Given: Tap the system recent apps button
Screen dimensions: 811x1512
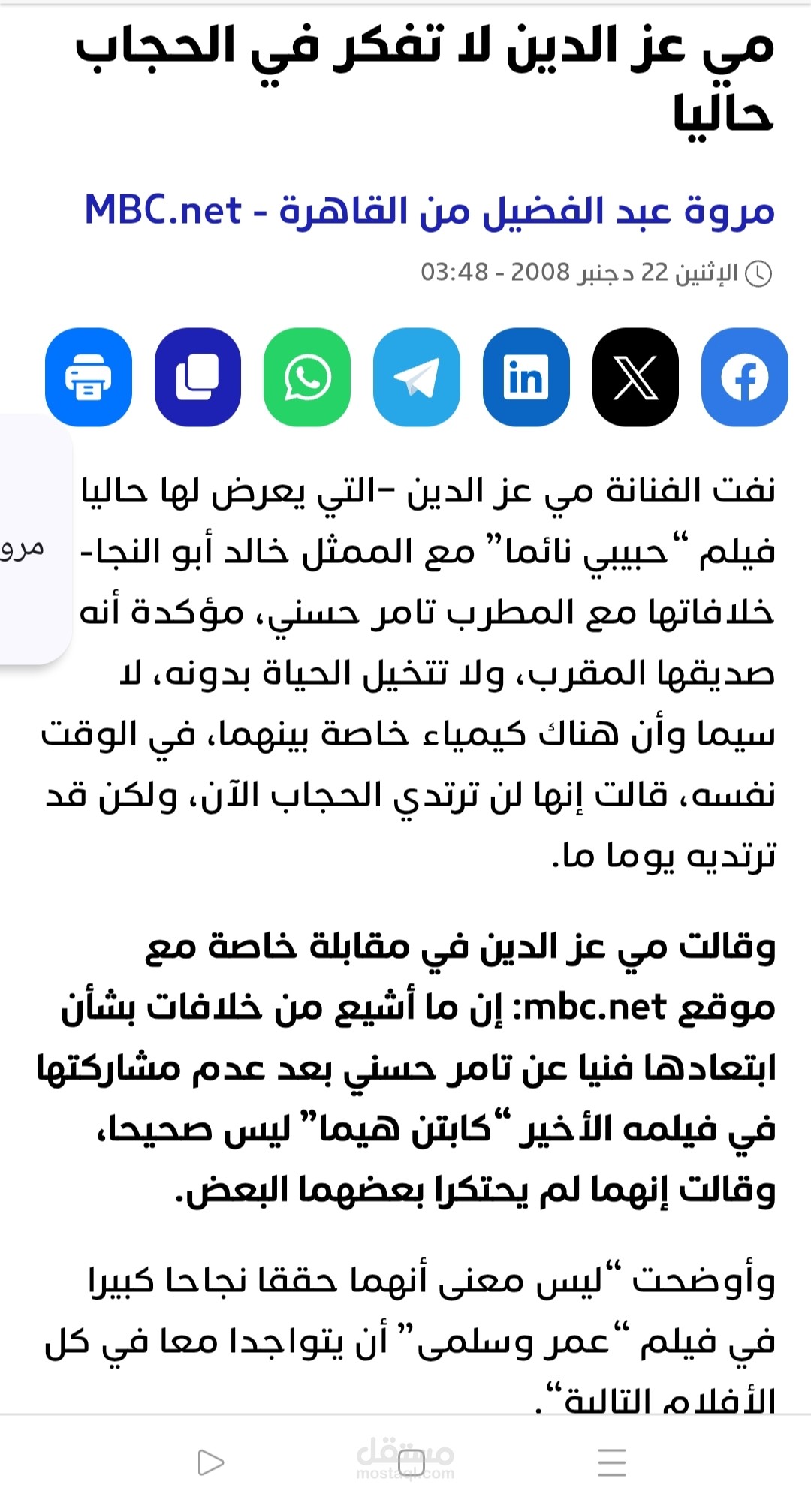Looking at the screenshot, I should pos(612,1462).
